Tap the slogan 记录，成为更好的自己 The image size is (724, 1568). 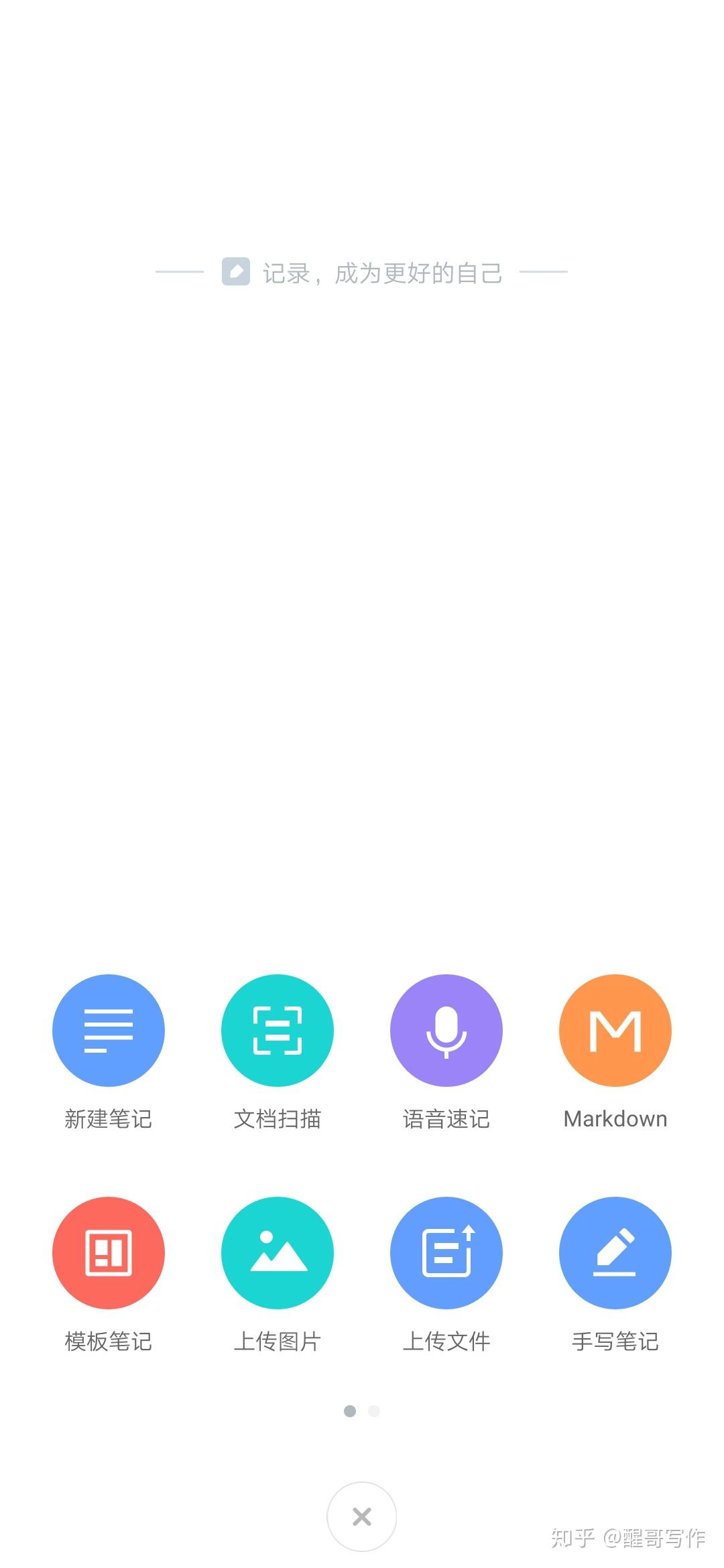click(383, 272)
